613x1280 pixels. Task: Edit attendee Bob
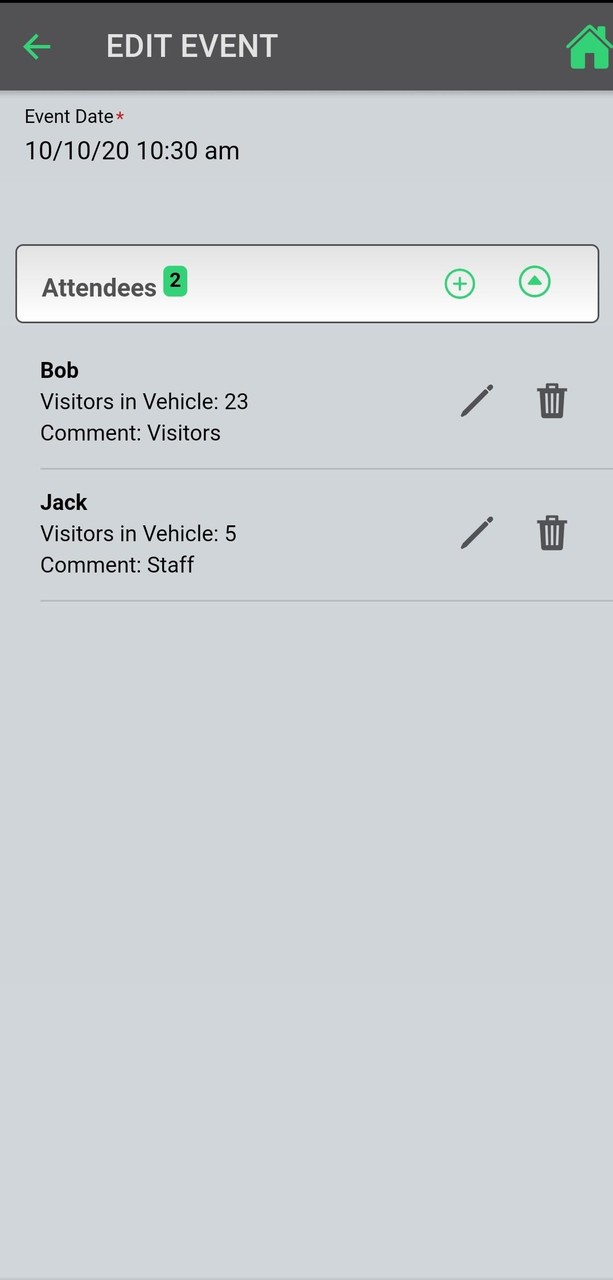pyautogui.click(x=477, y=401)
